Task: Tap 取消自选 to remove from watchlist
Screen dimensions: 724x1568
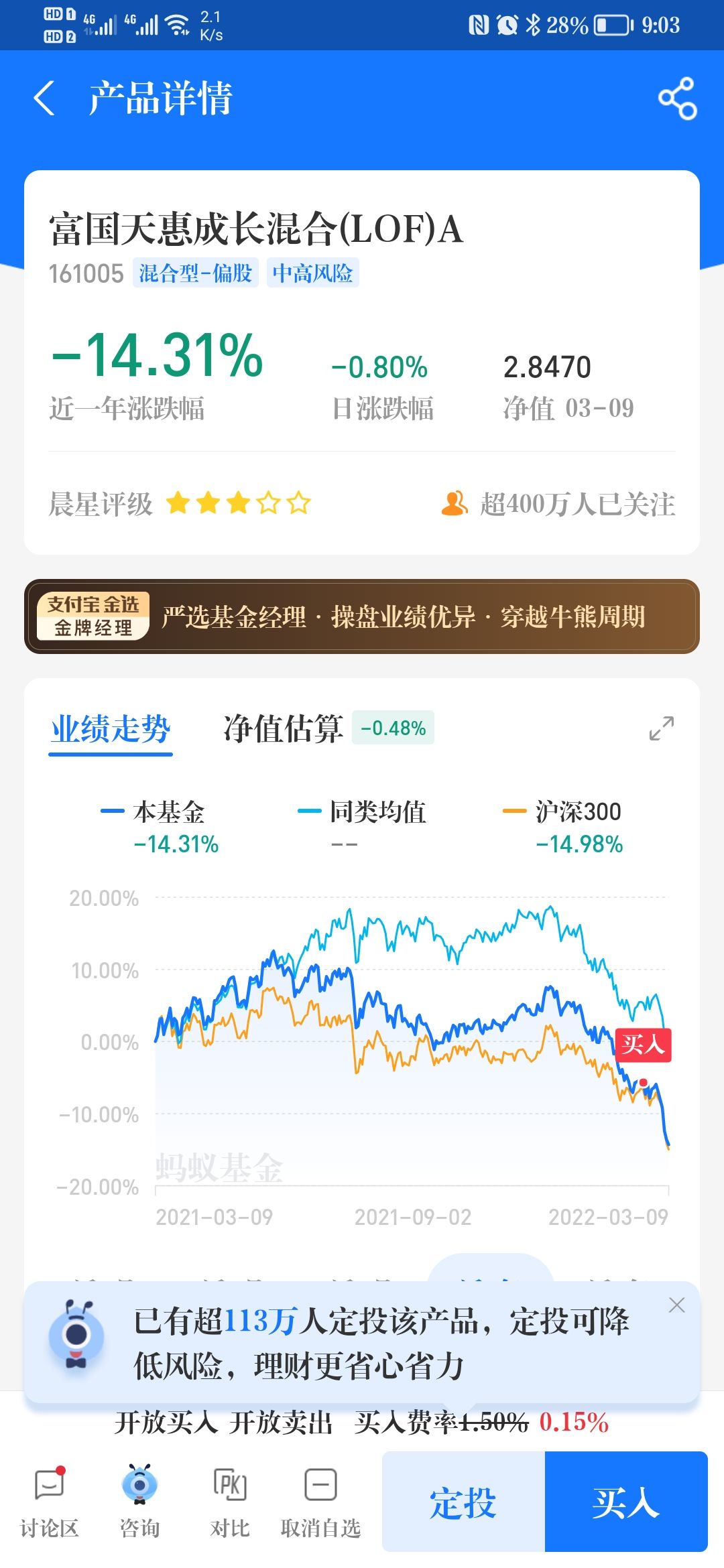Action: point(320,1501)
